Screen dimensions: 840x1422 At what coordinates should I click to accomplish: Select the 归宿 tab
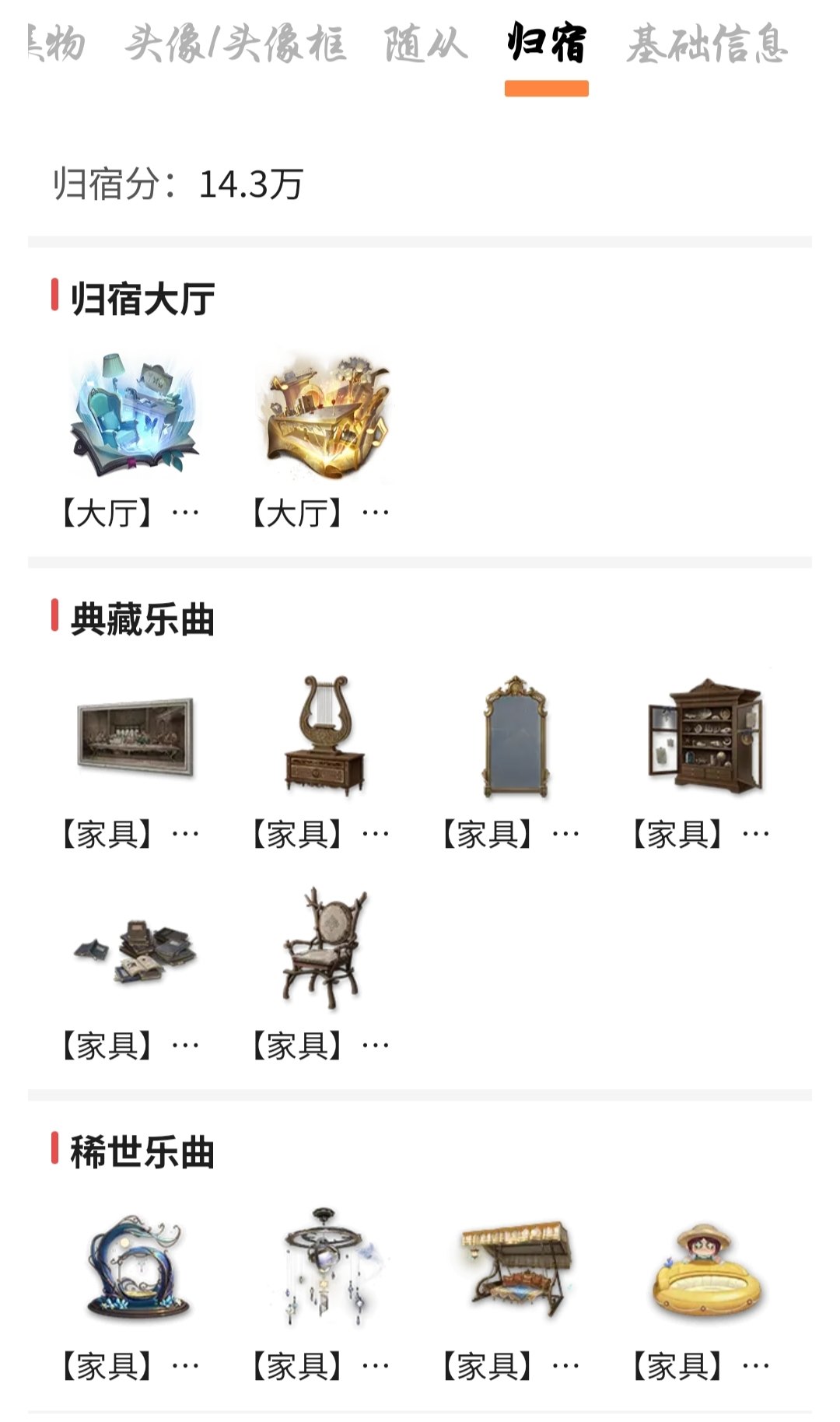click(x=546, y=44)
